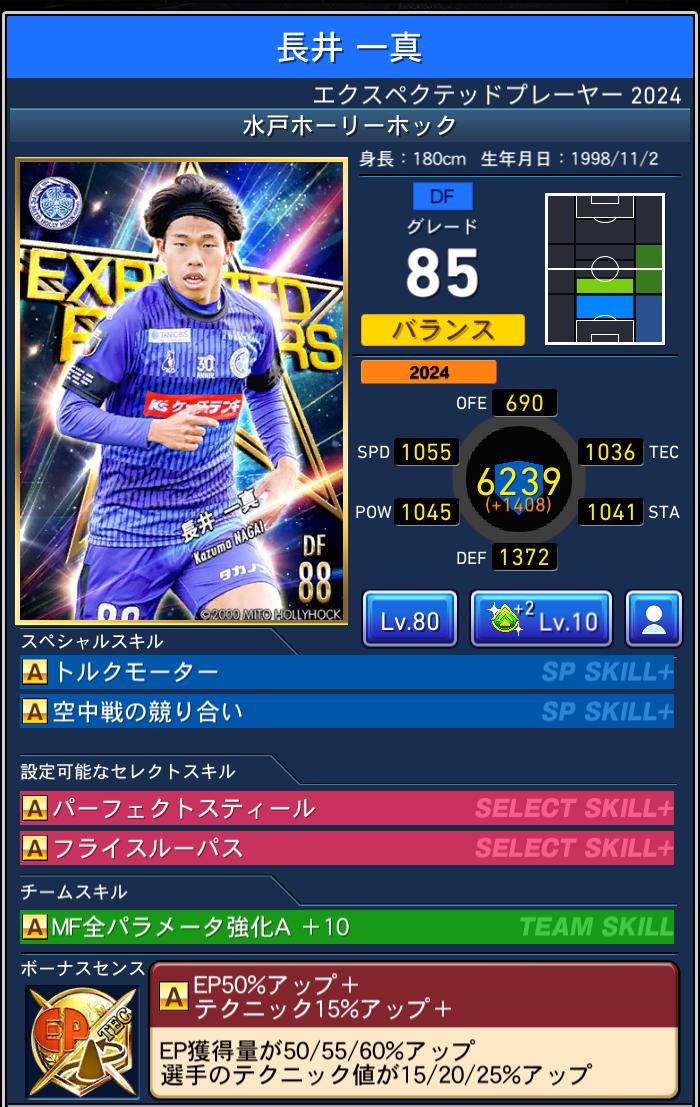Open the 空中戦の競り合い special skill row
The height and width of the screenshot is (1107, 700).
[346, 712]
